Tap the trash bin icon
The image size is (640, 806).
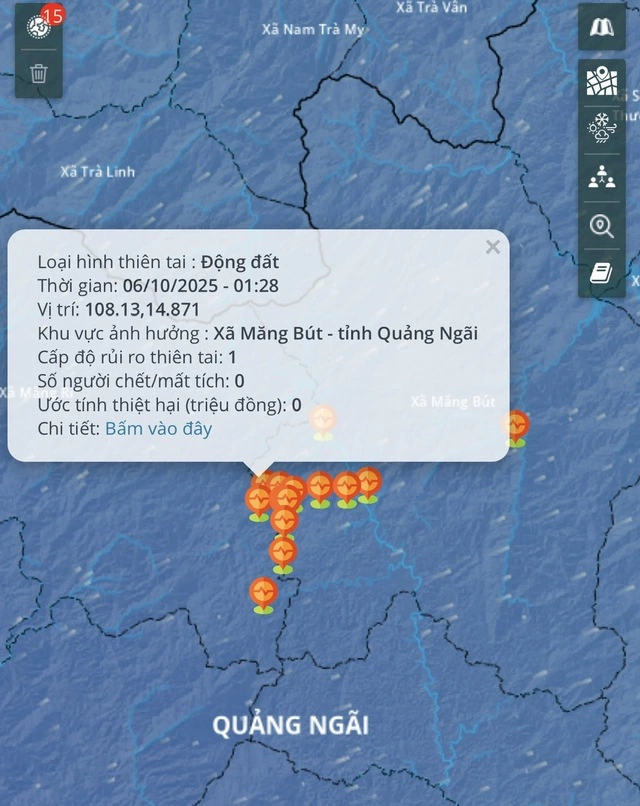38,73
